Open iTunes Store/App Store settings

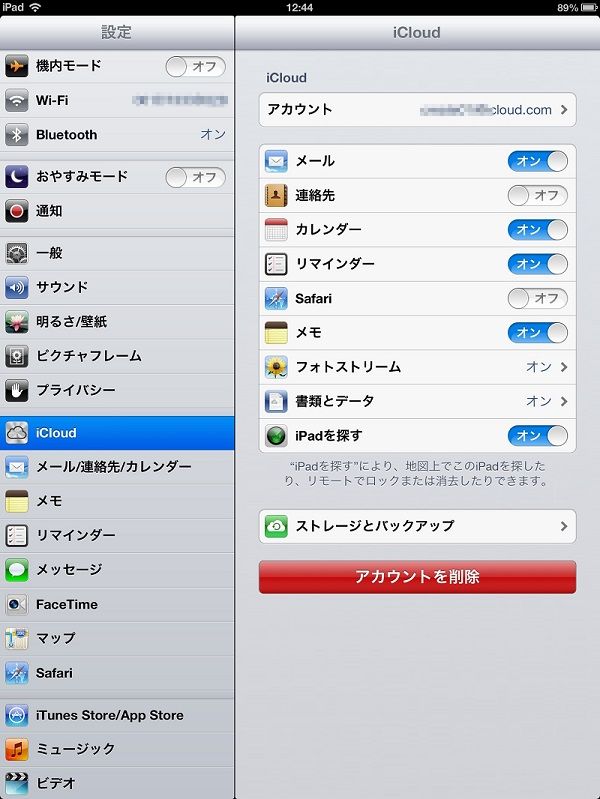[x=117, y=715]
